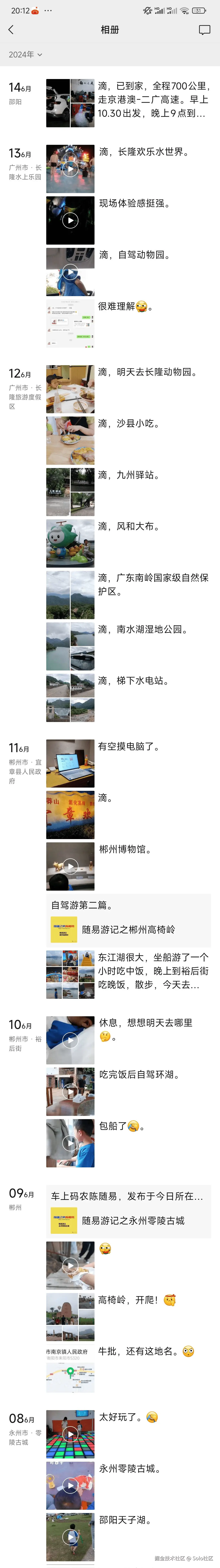Open the 风和大布 photo post
This screenshot has height=1568, width=220.
(x=70, y=544)
